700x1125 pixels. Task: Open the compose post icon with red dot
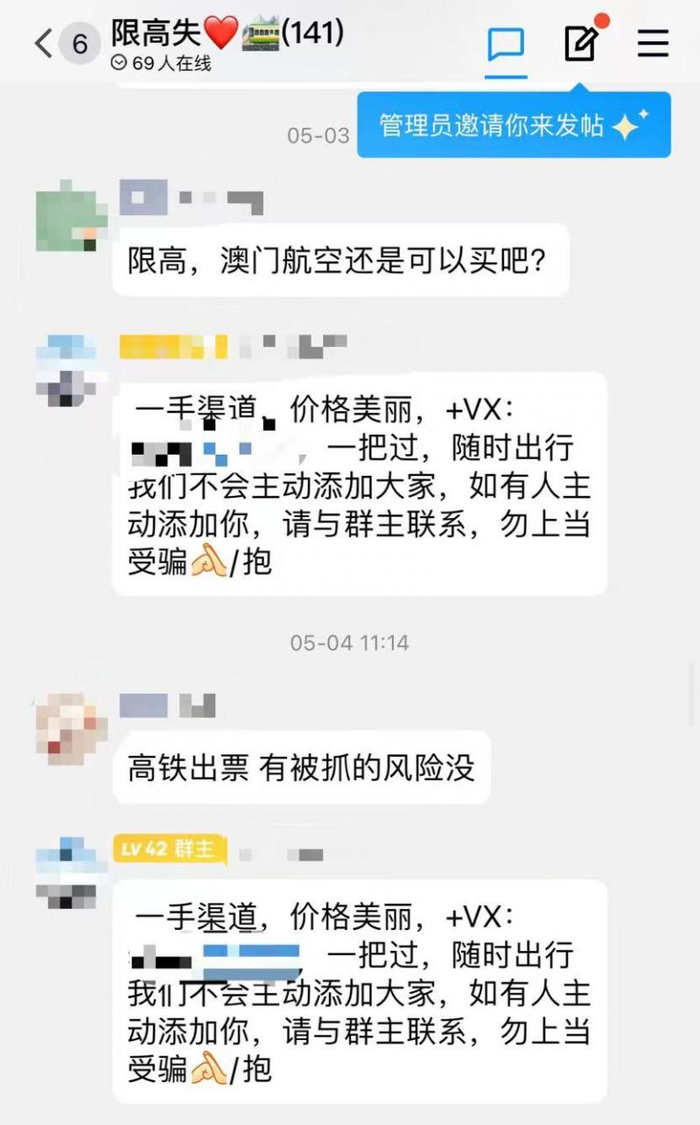tap(581, 43)
